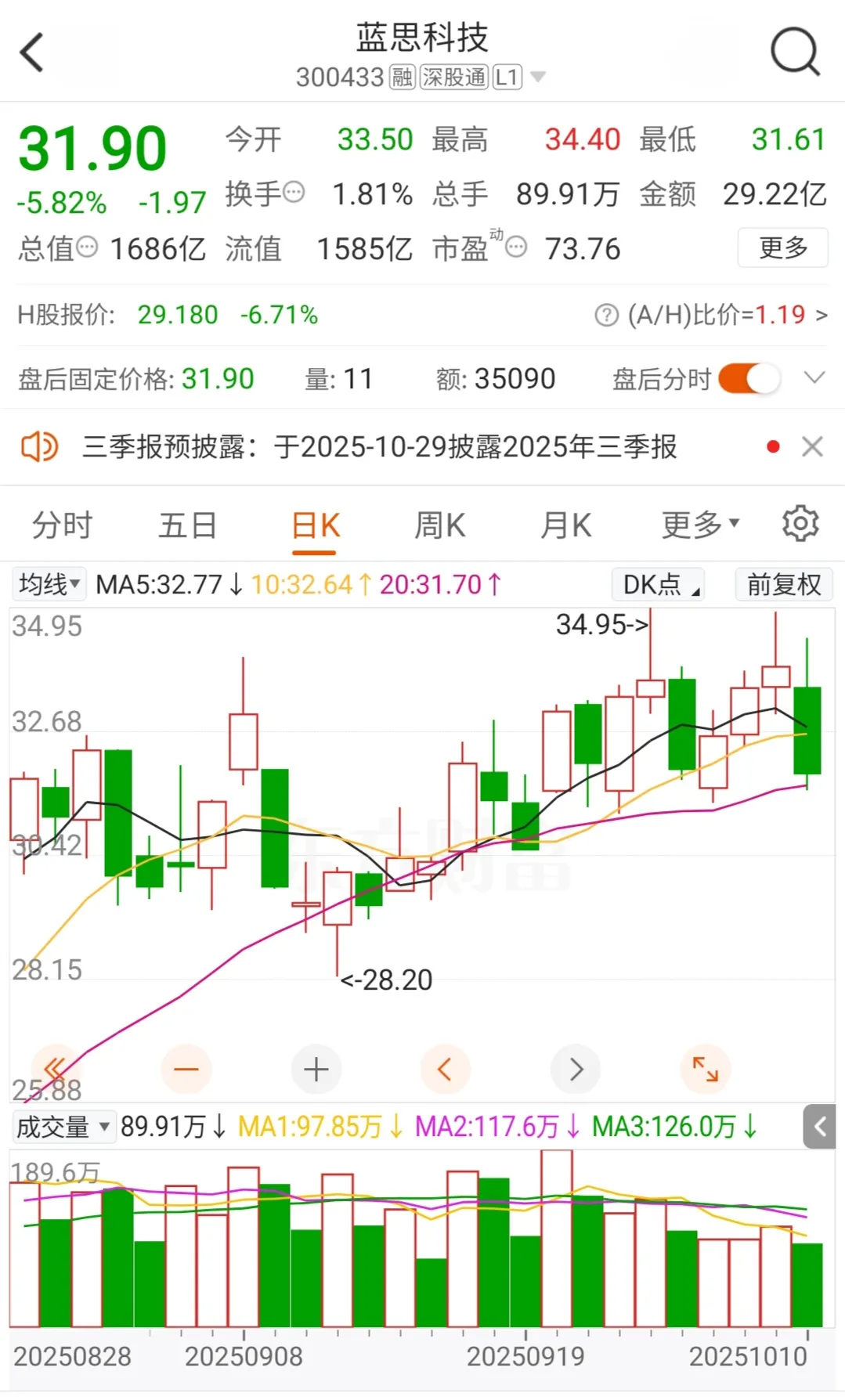Viewport: 845px width, 1400px height.
Task: Select 前复权 adjustment mode
Action: tap(783, 583)
